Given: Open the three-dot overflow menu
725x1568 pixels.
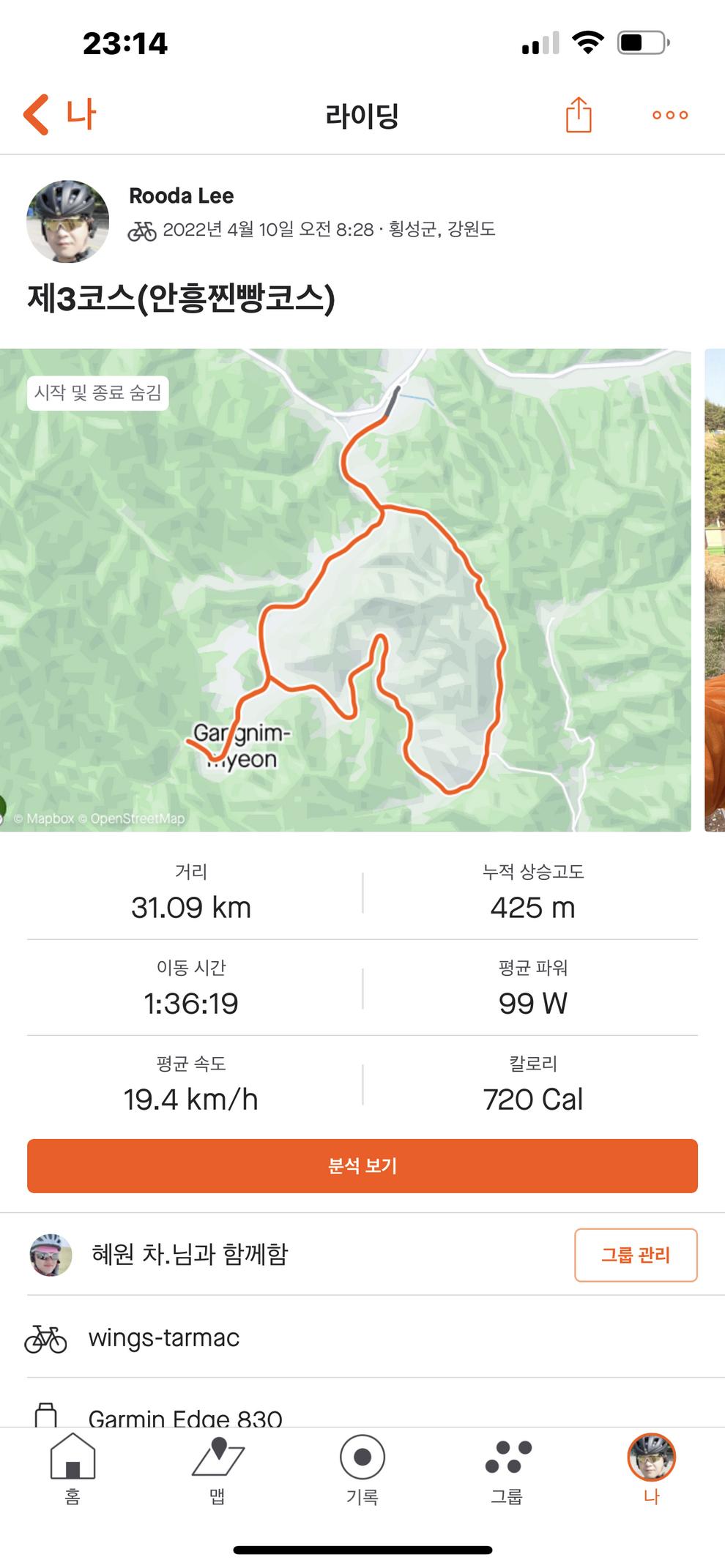Looking at the screenshot, I should 669,115.
